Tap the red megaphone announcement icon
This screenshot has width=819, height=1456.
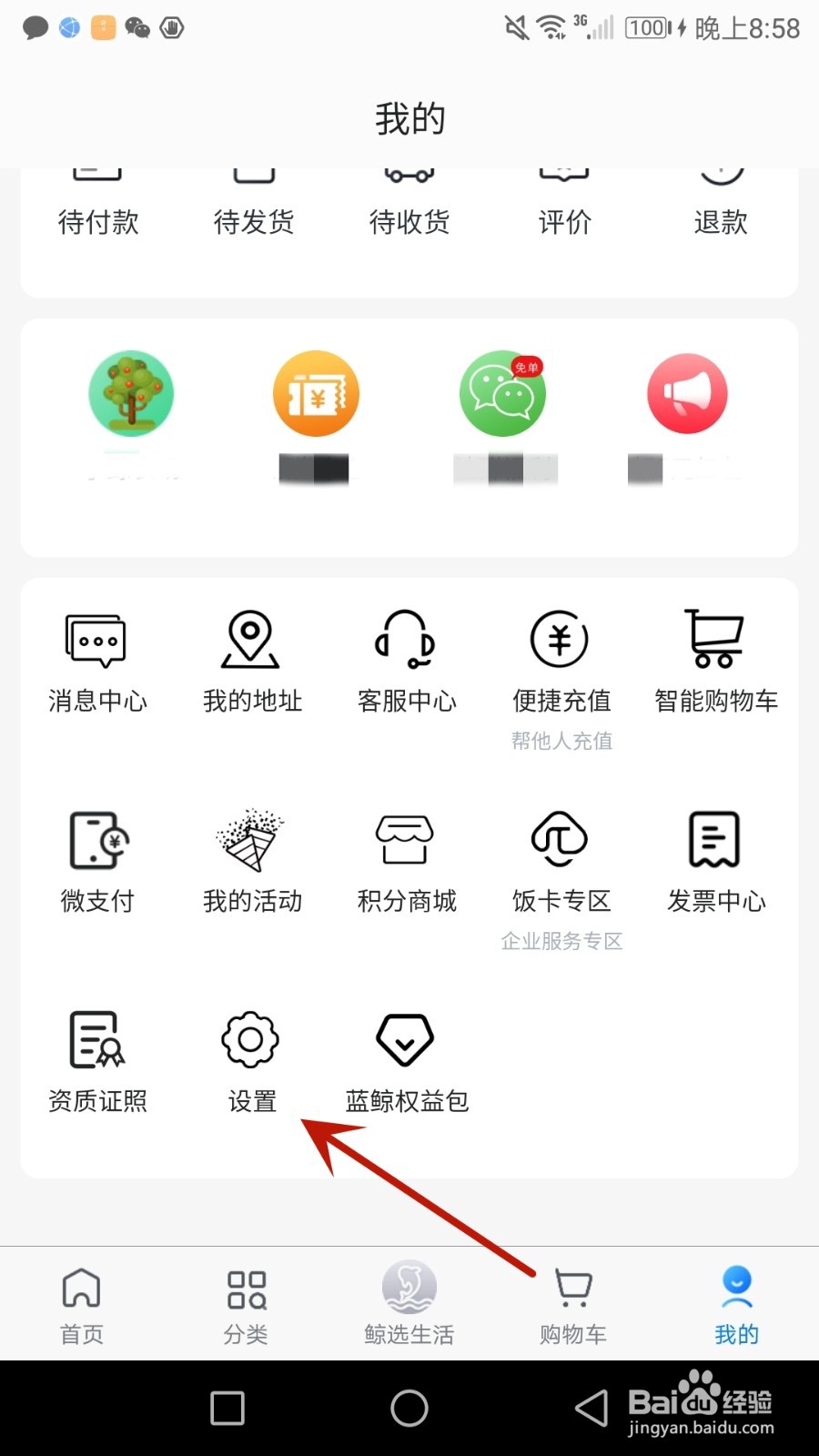coord(687,393)
